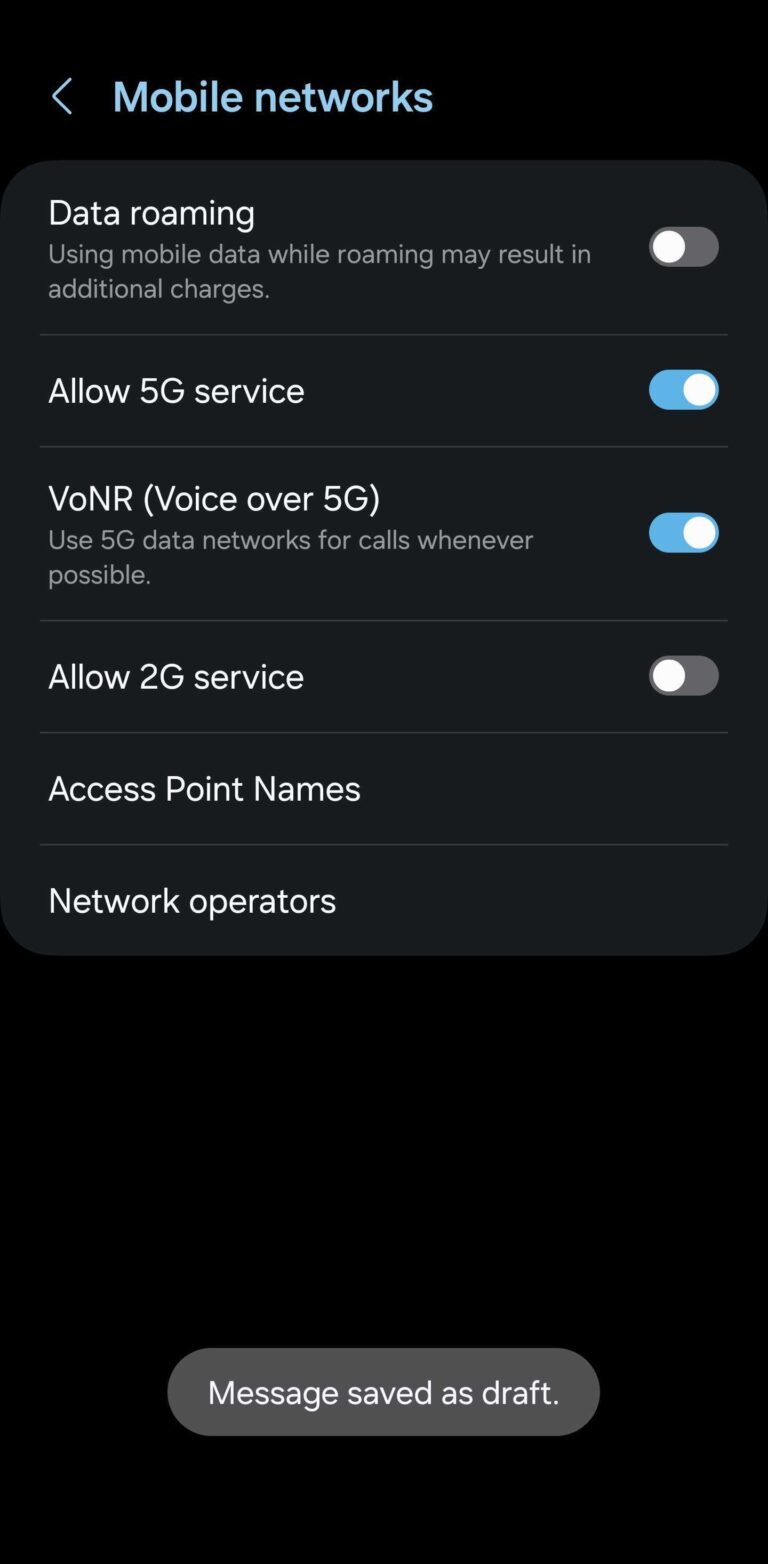Tap the back arrow to exit Mobile networks
The image size is (768, 1564).
62,96
